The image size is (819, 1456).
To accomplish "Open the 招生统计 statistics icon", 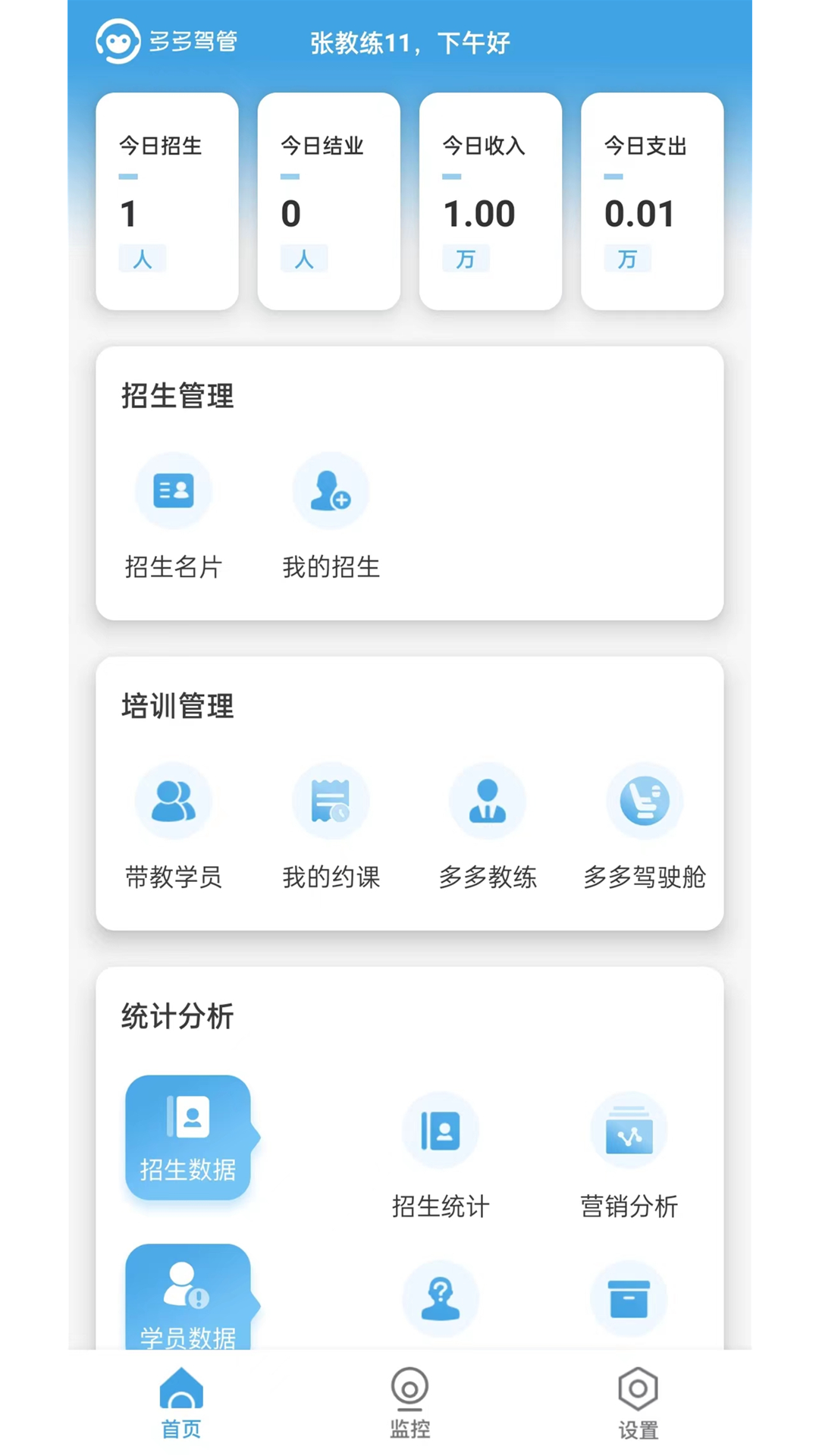I will pyautogui.click(x=441, y=1130).
